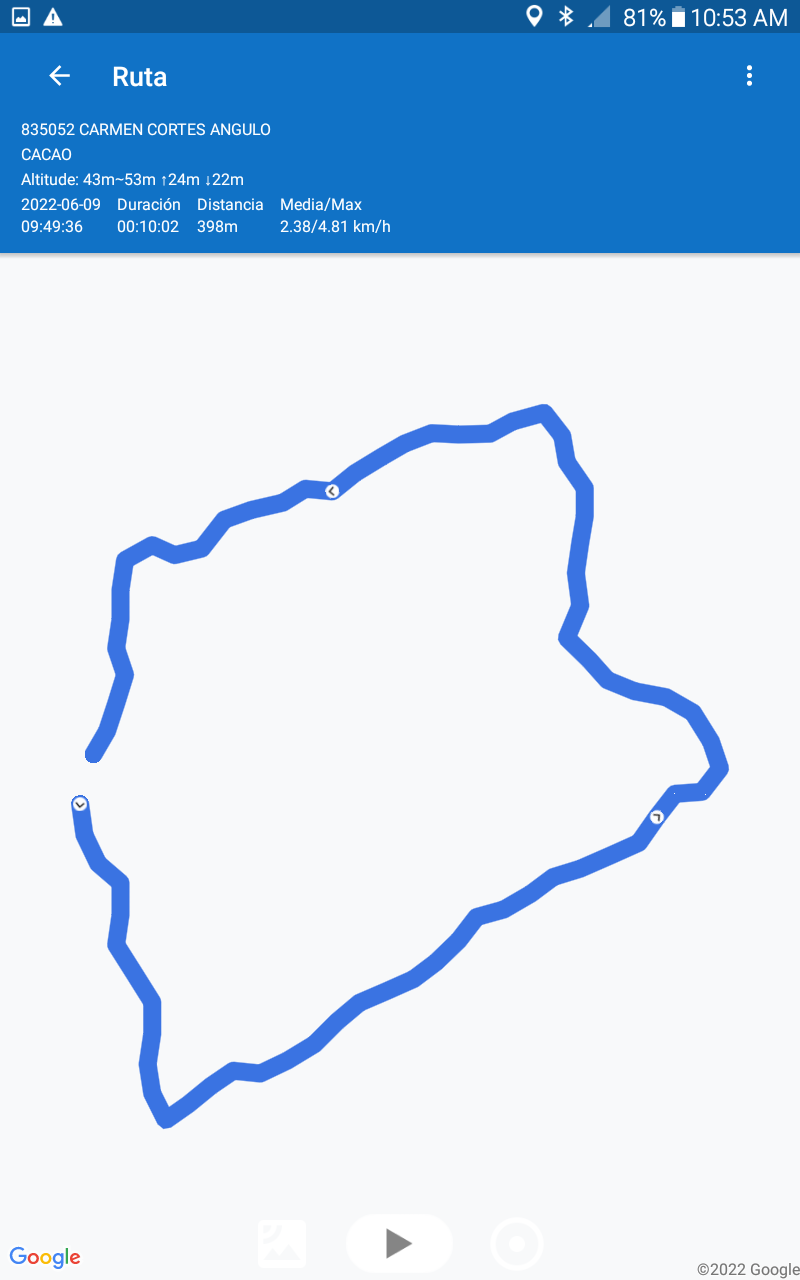Tap the circular target button
The width and height of the screenshot is (800, 1280).
coord(517,1244)
